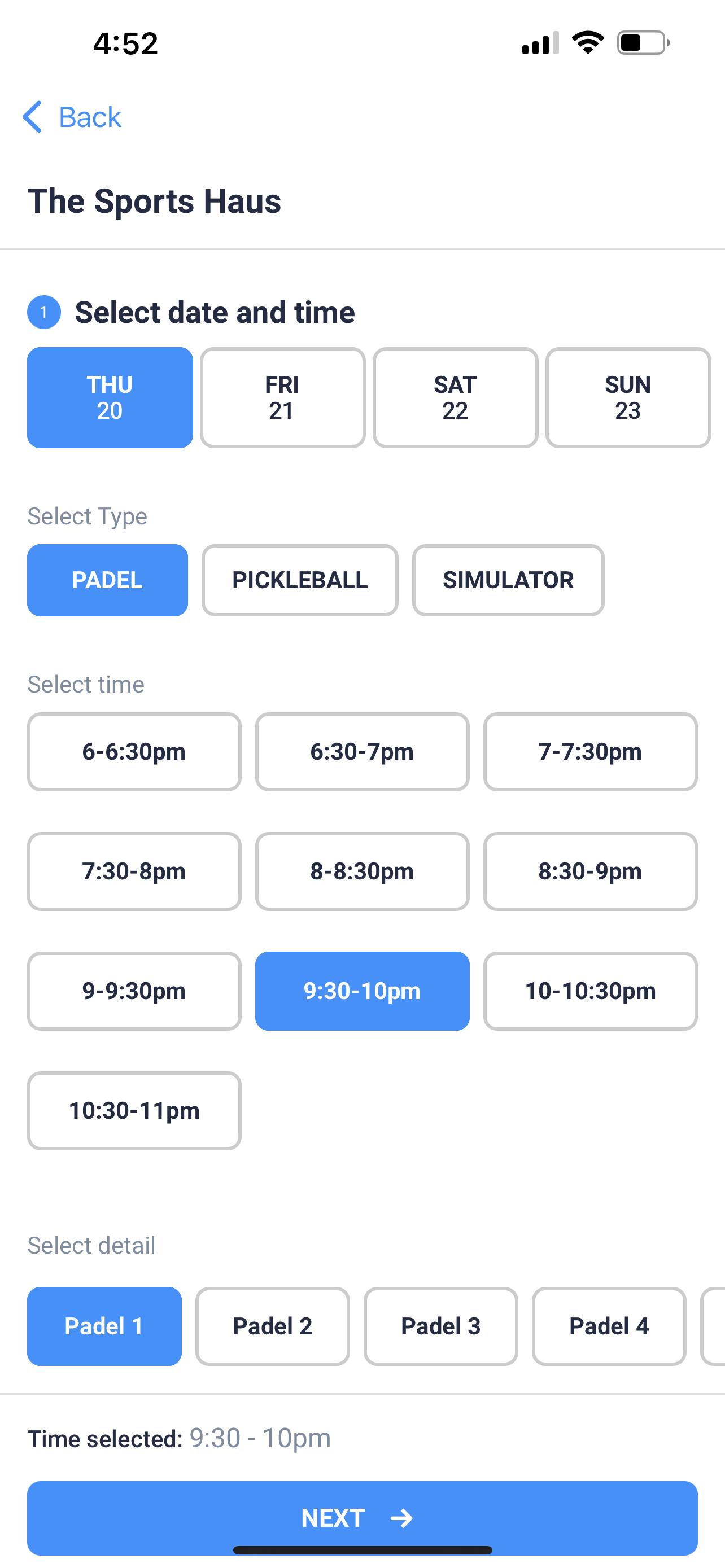
Task: Book the 8-8:30pm slot
Action: pos(362,871)
